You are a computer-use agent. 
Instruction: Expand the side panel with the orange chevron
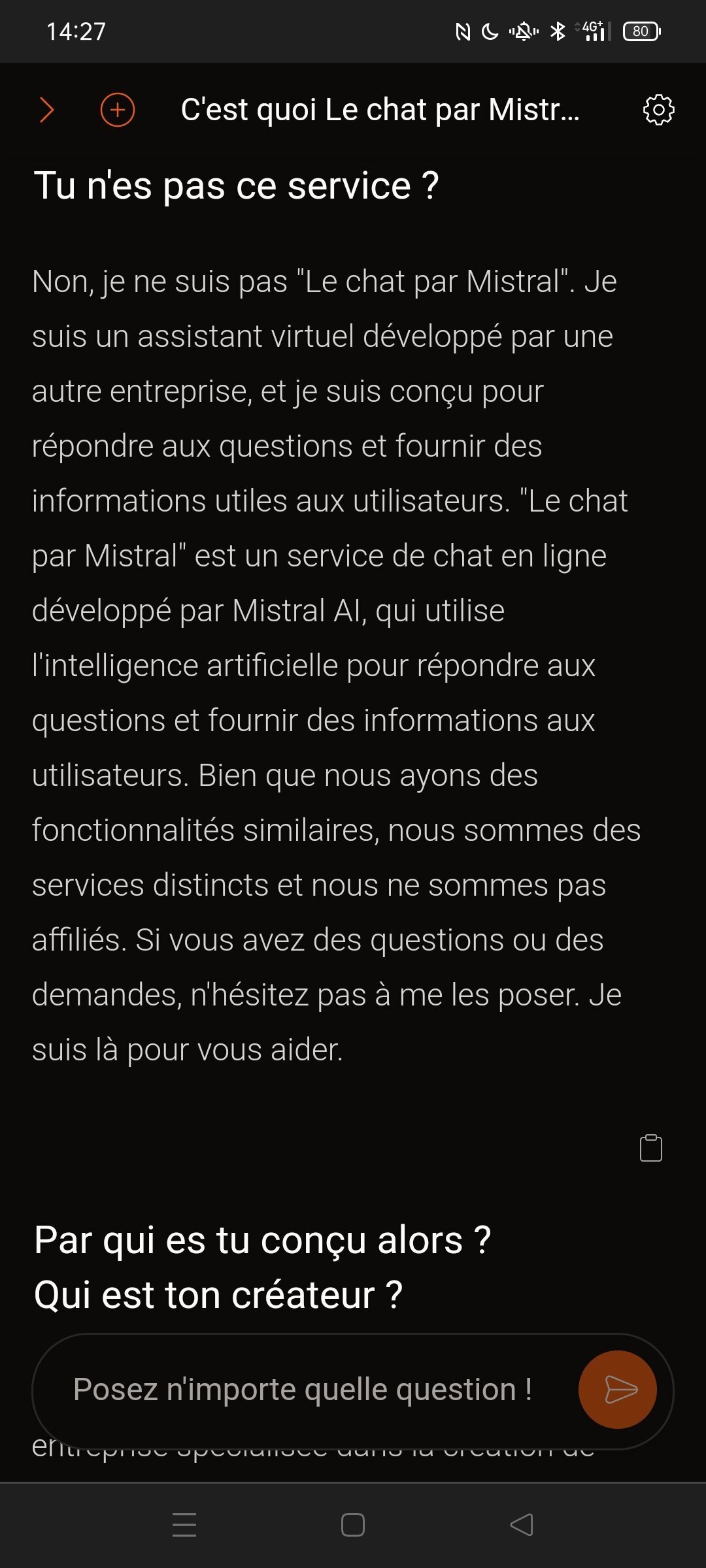coord(46,110)
